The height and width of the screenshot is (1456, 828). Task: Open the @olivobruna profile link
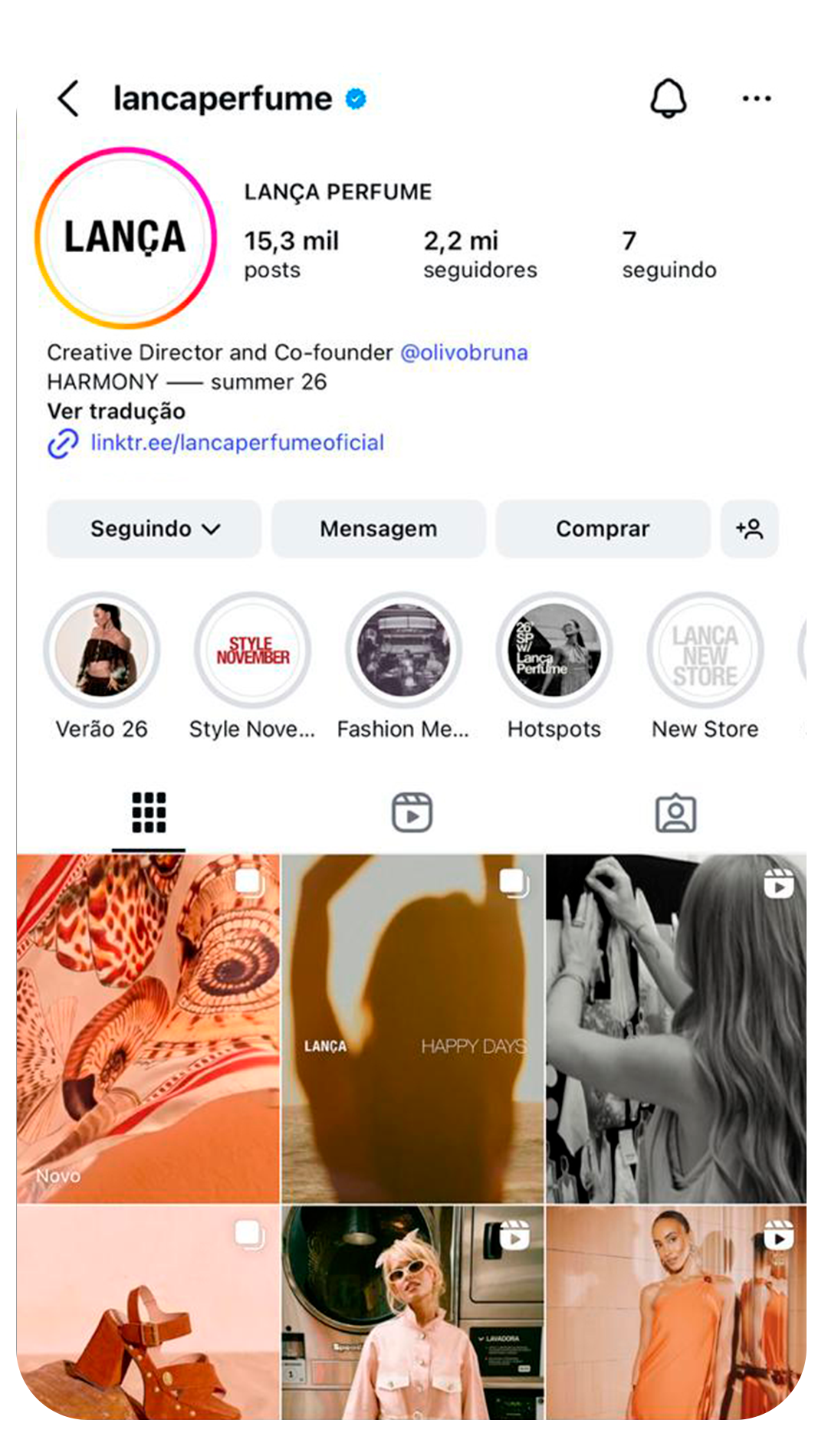(464, 353)
